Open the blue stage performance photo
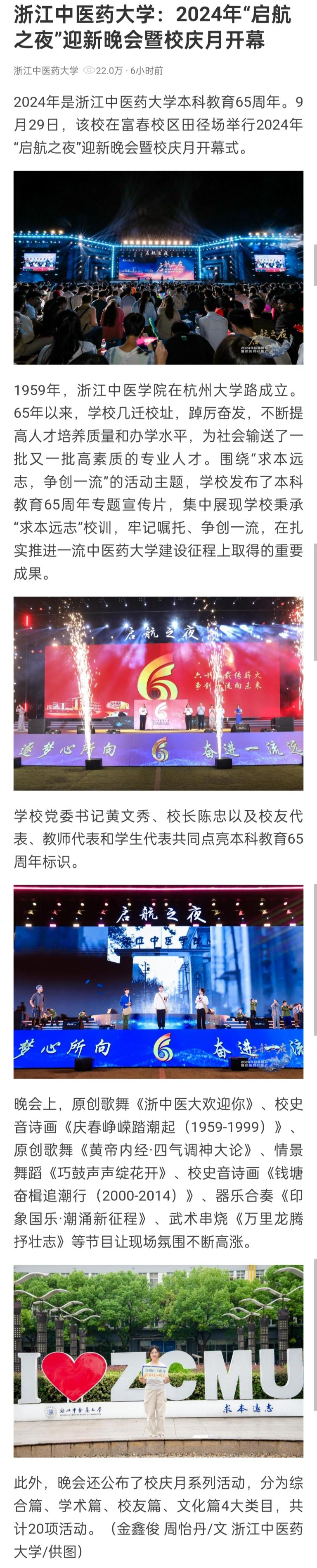 pyautogui.click(x=158, y=981)
